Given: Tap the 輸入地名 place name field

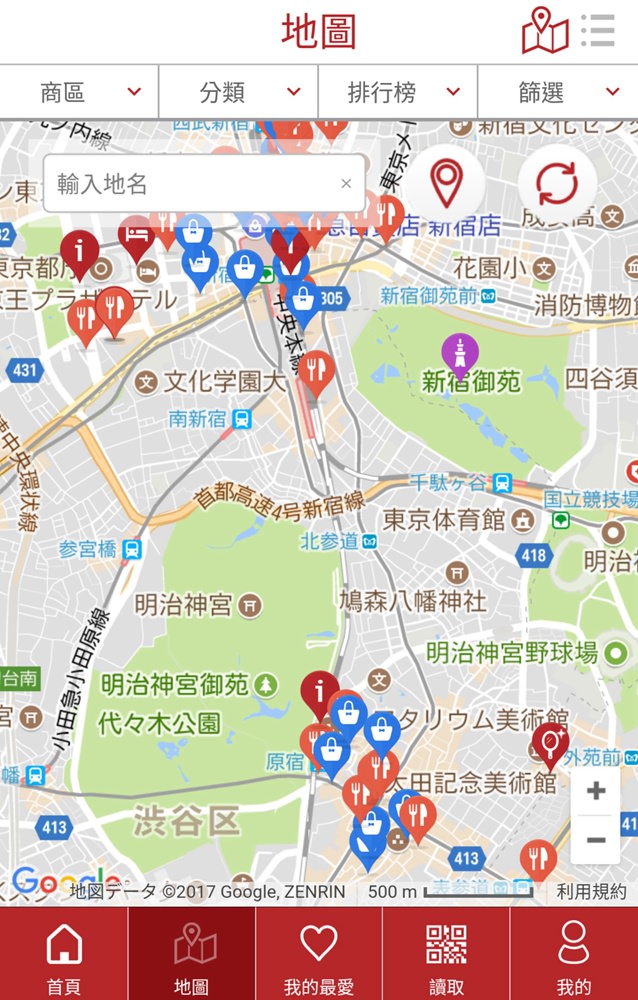Looking at the screenshot, I should coord(190,184).
